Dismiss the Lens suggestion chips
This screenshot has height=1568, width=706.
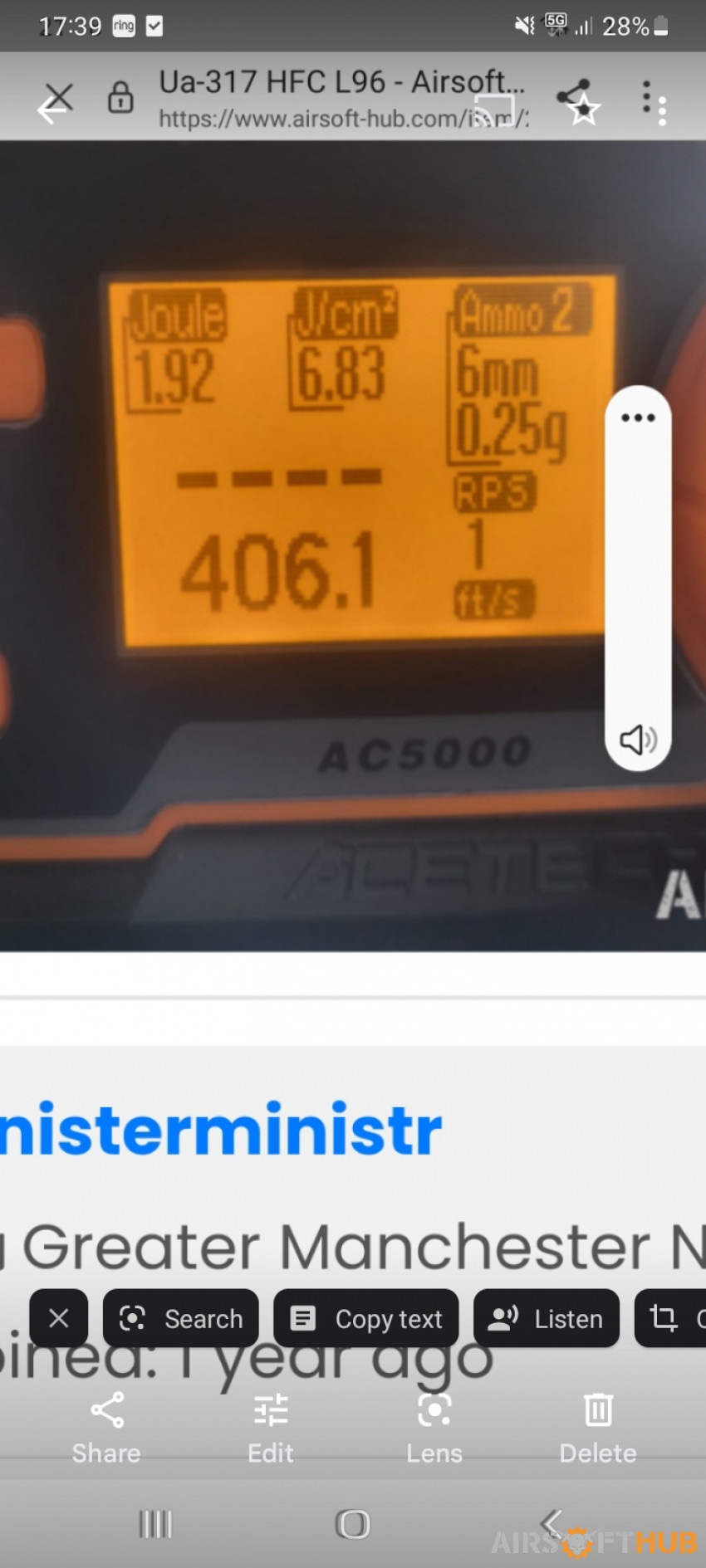(x=59, y=1318)
